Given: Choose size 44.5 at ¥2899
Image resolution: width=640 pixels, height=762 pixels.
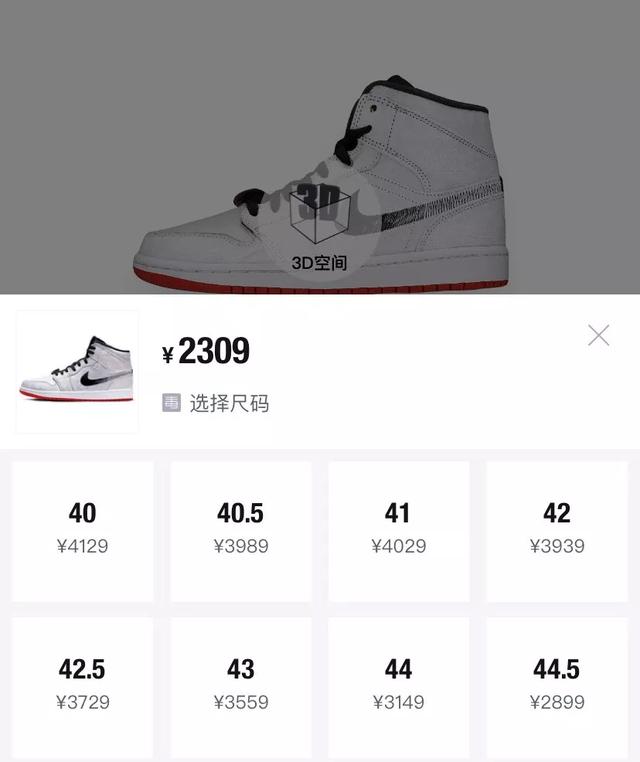Looking at the screenshot, I should coord(556,685).
